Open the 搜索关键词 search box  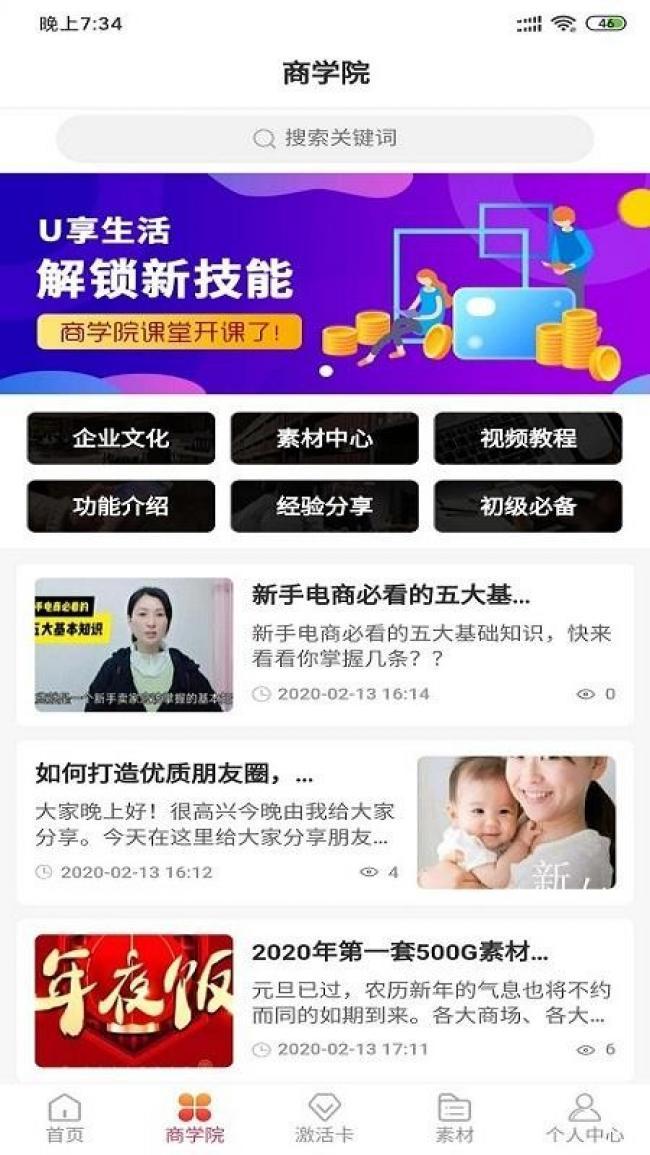coord(325,139)
